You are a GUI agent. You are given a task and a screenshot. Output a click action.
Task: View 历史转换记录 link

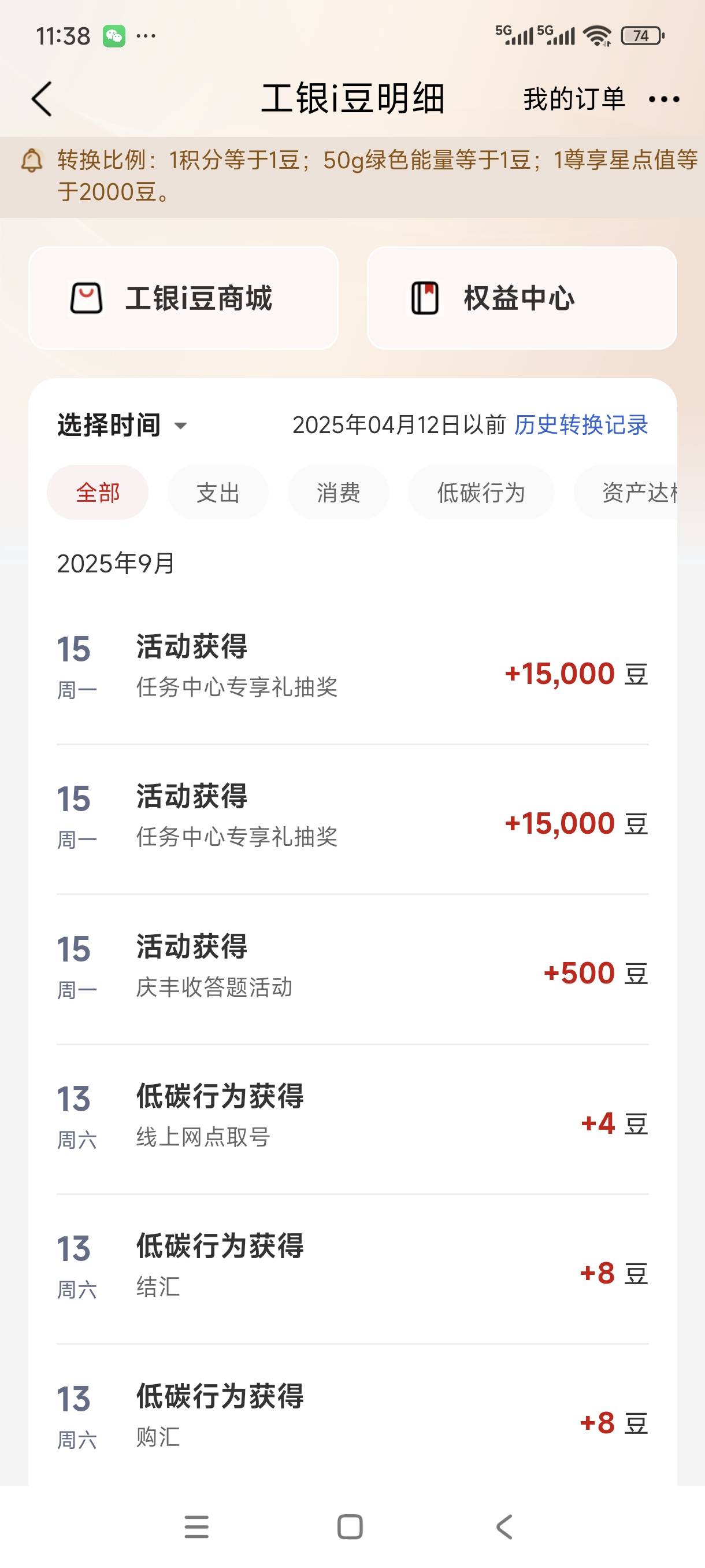(x=581, y=425)
